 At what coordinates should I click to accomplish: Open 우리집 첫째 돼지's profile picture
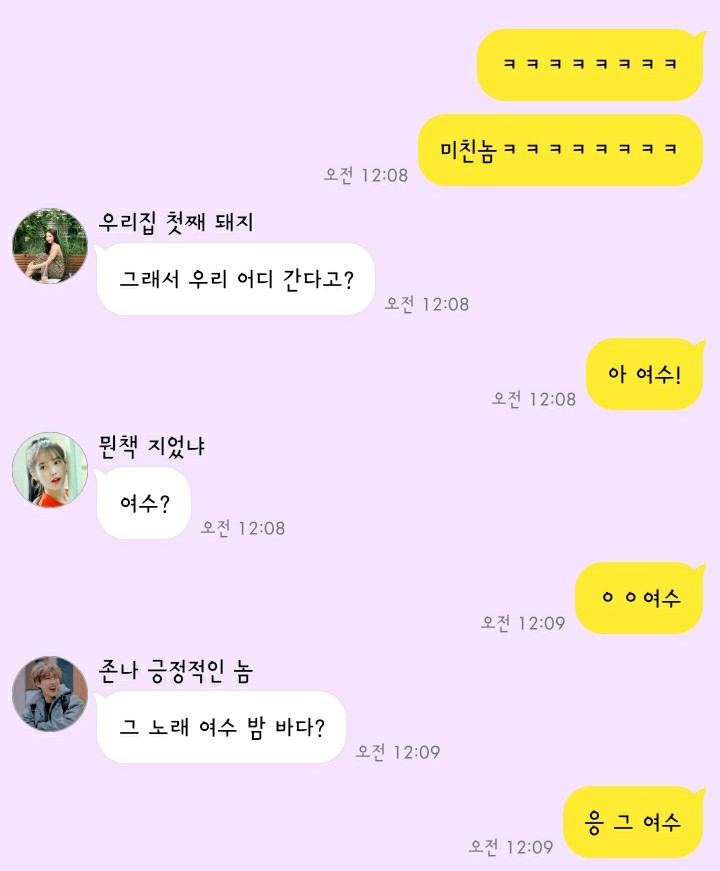pyautogui.click(x=50, y=246)
